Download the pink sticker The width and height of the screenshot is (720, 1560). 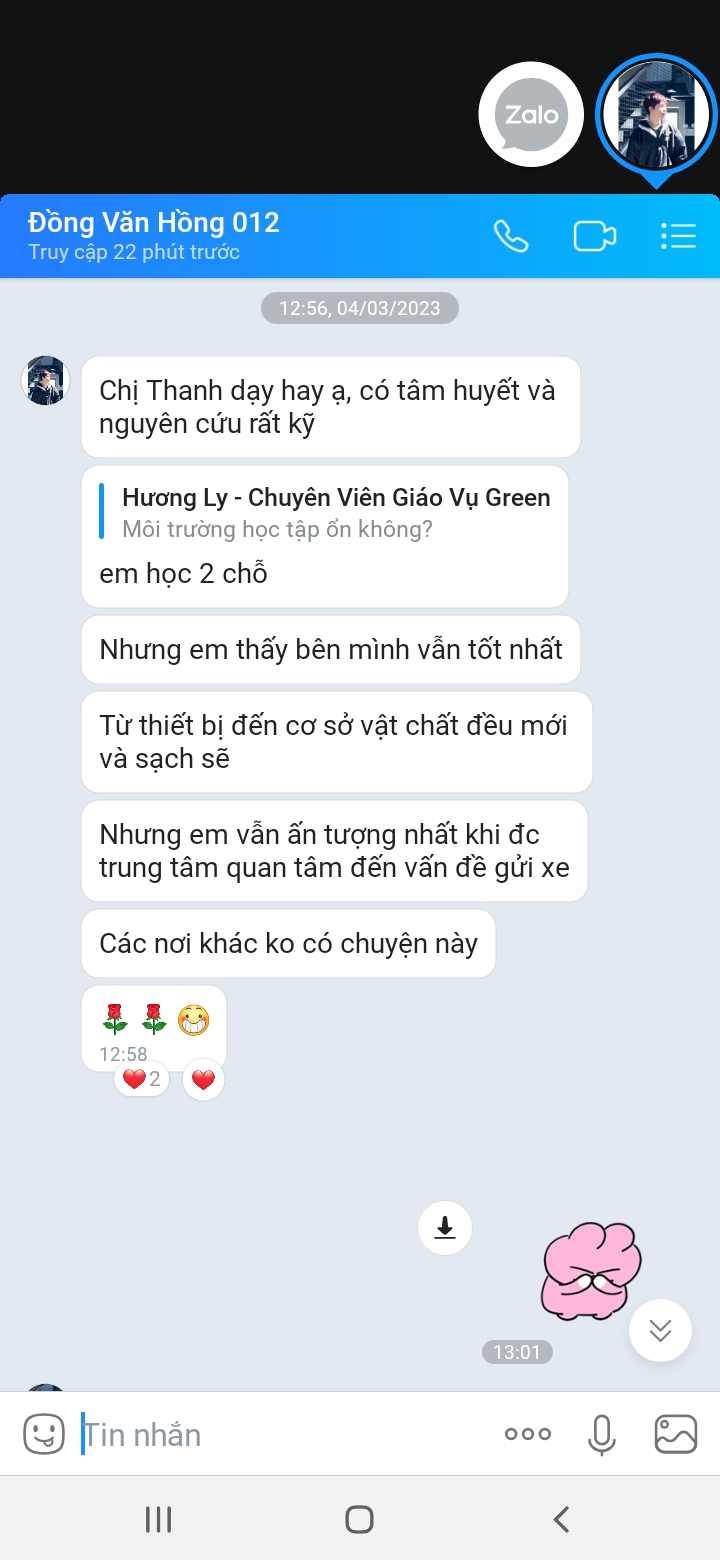(445, 1227)
